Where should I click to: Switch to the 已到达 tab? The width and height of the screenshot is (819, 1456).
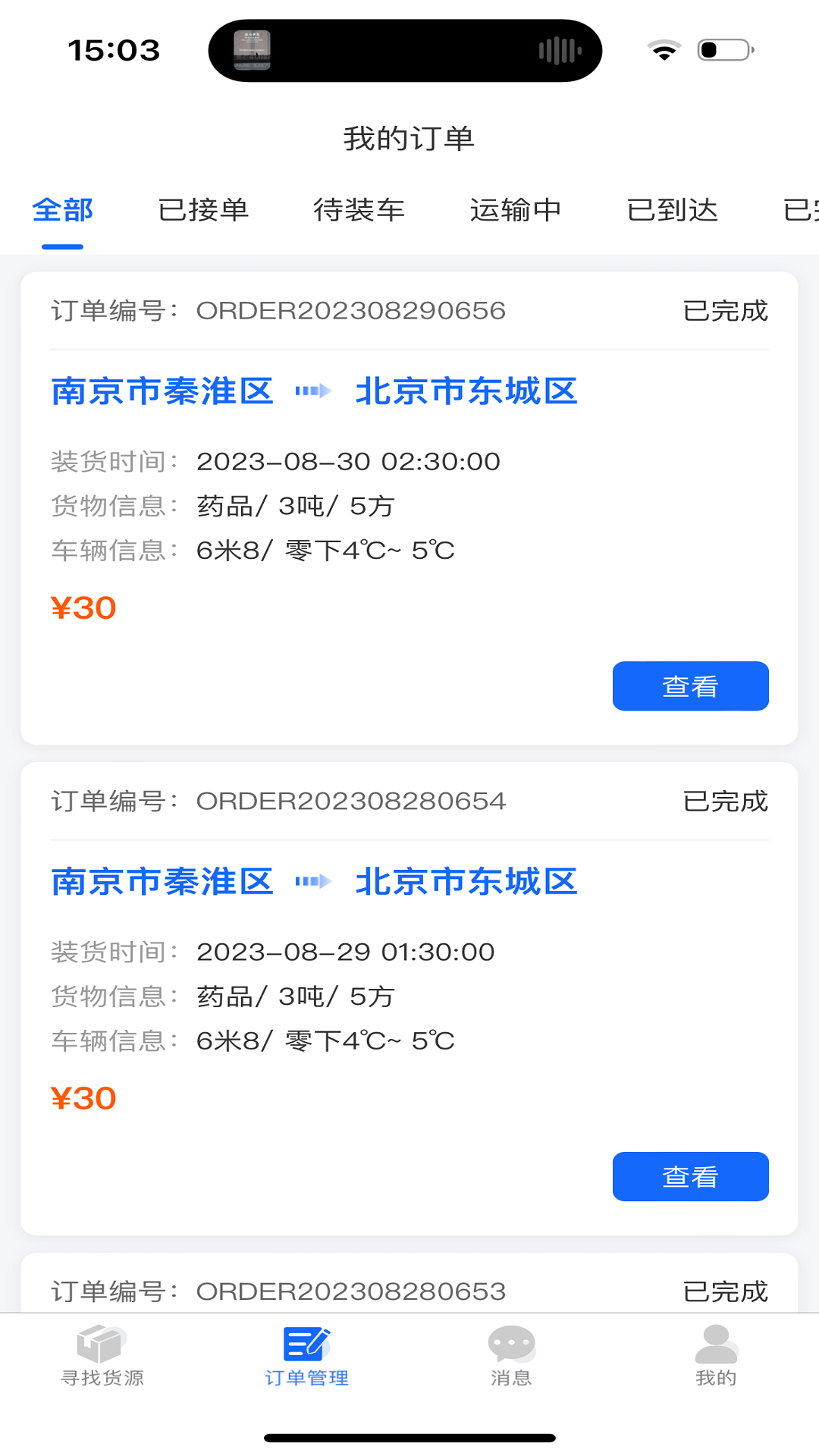[x=673, y=211]
